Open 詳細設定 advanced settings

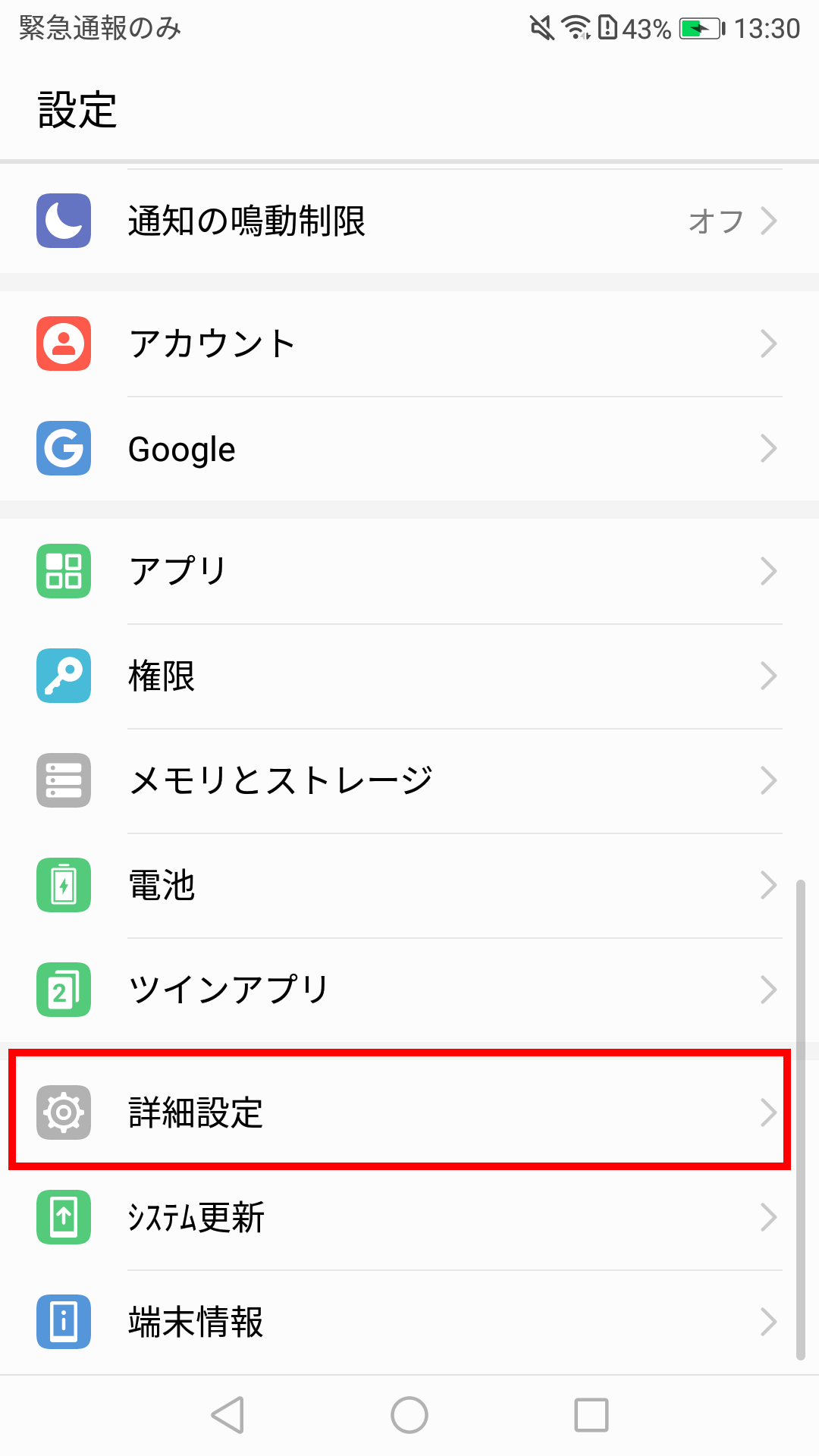[x=409, y=1112]
